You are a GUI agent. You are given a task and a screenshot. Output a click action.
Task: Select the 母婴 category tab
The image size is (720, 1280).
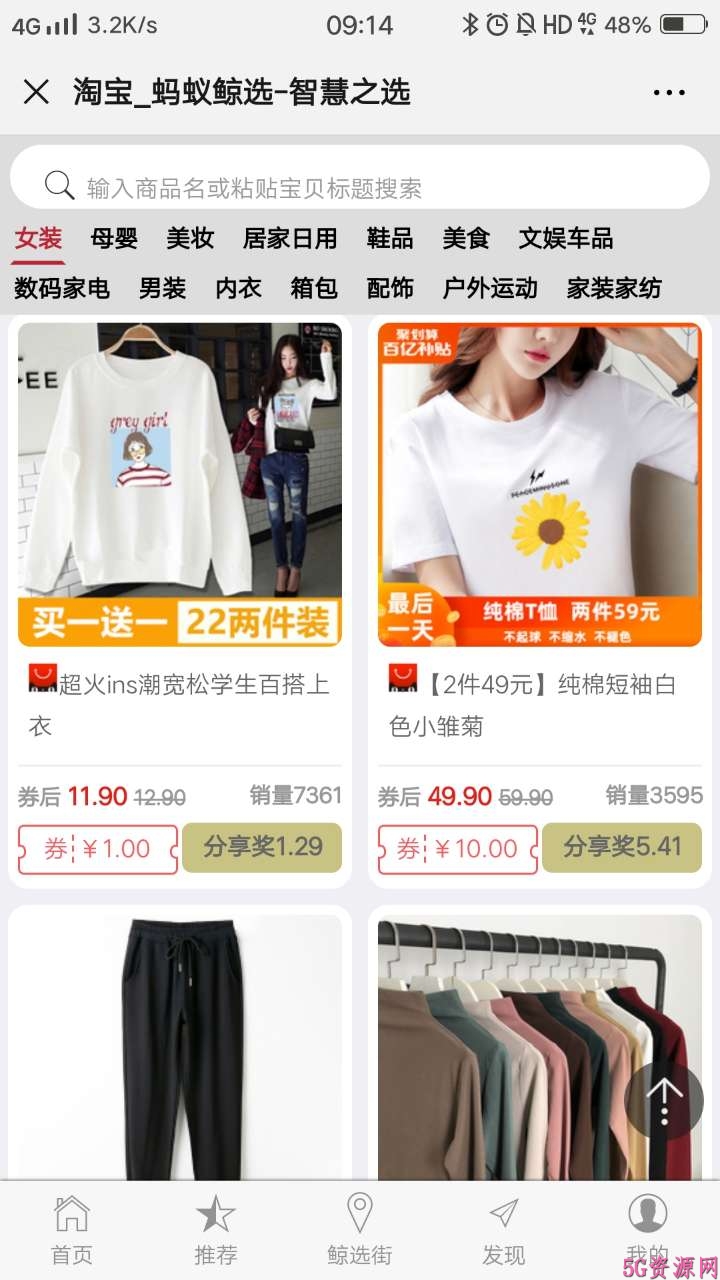coord(114,239)
